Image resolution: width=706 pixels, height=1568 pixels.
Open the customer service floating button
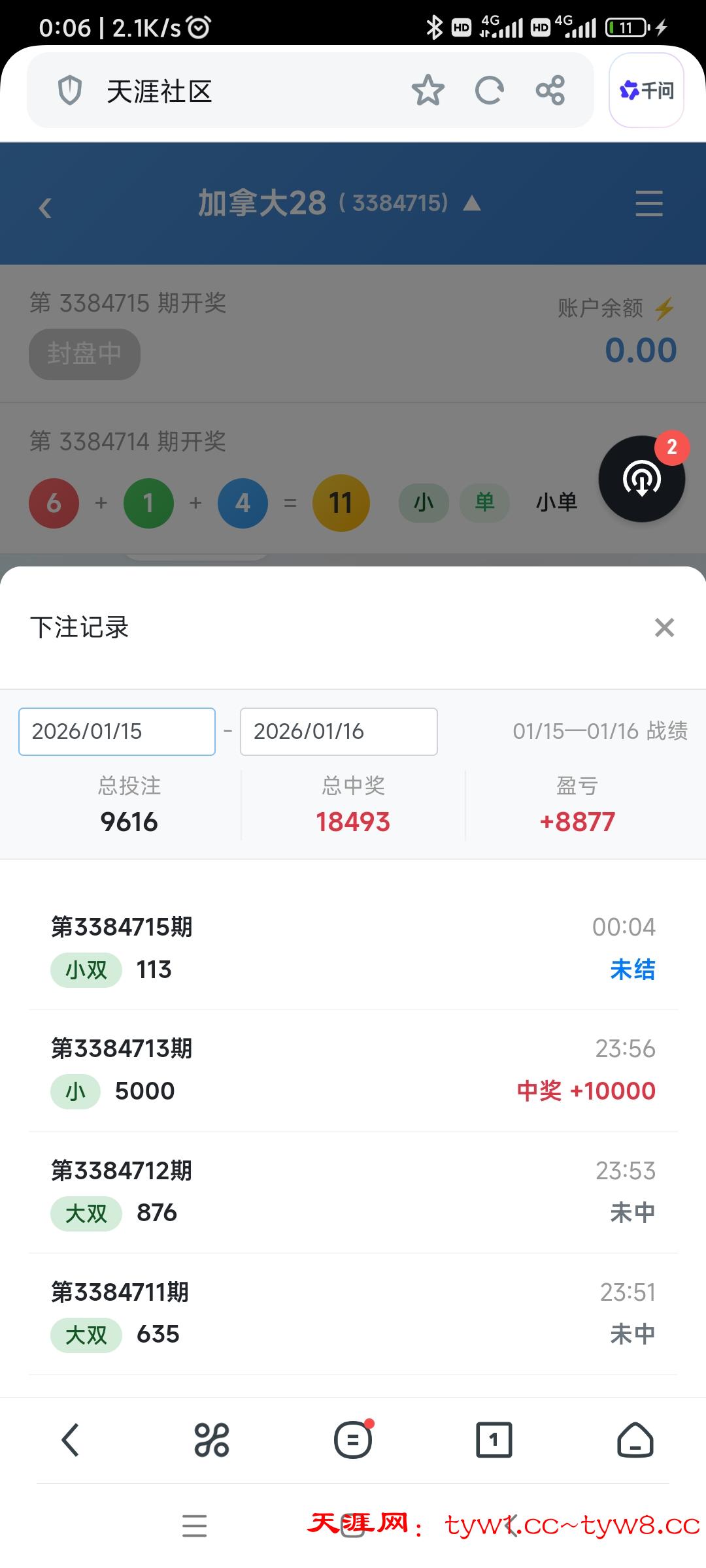(x=643, y=478)
